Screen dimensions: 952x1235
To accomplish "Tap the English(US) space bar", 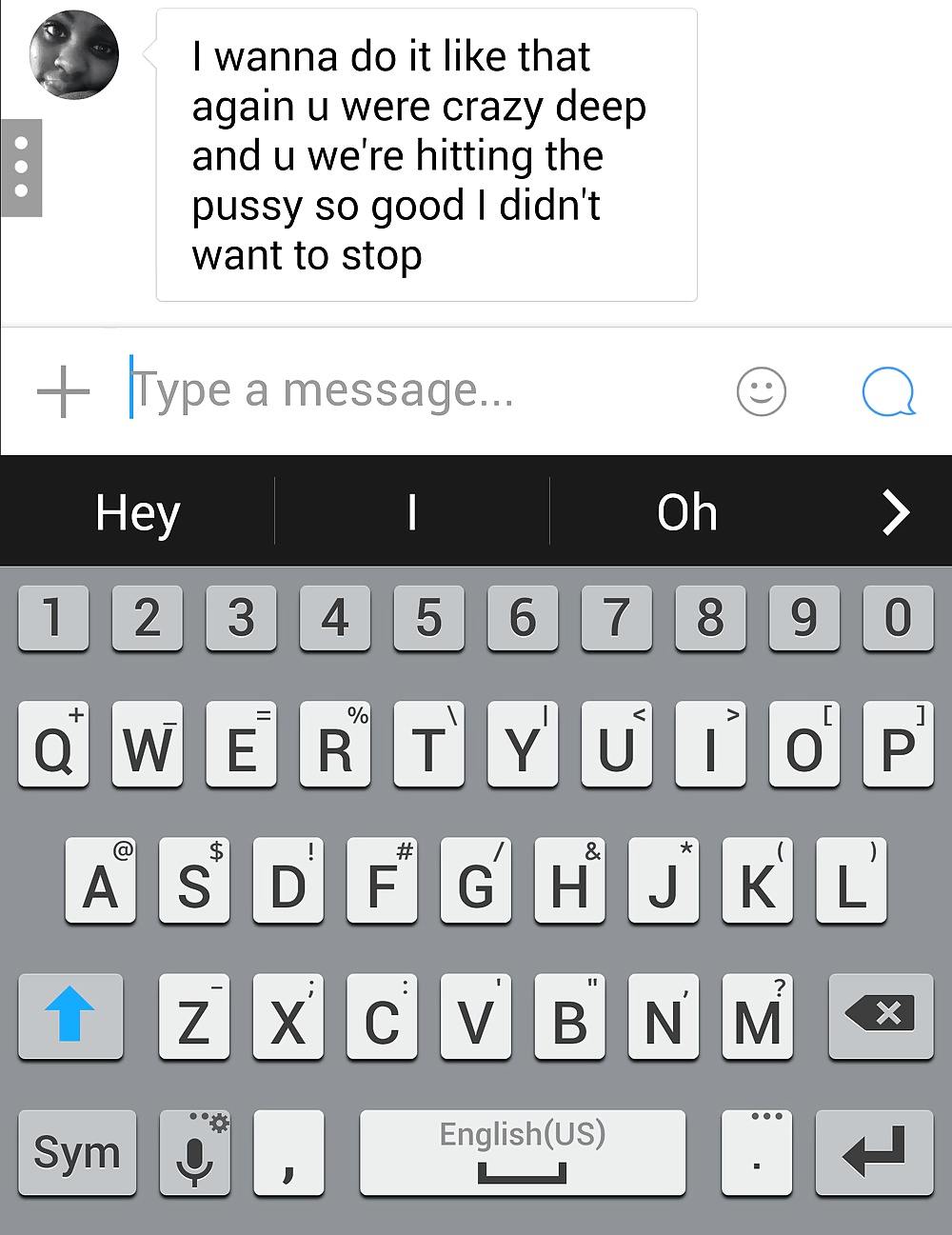I will tap(522, 1152).
